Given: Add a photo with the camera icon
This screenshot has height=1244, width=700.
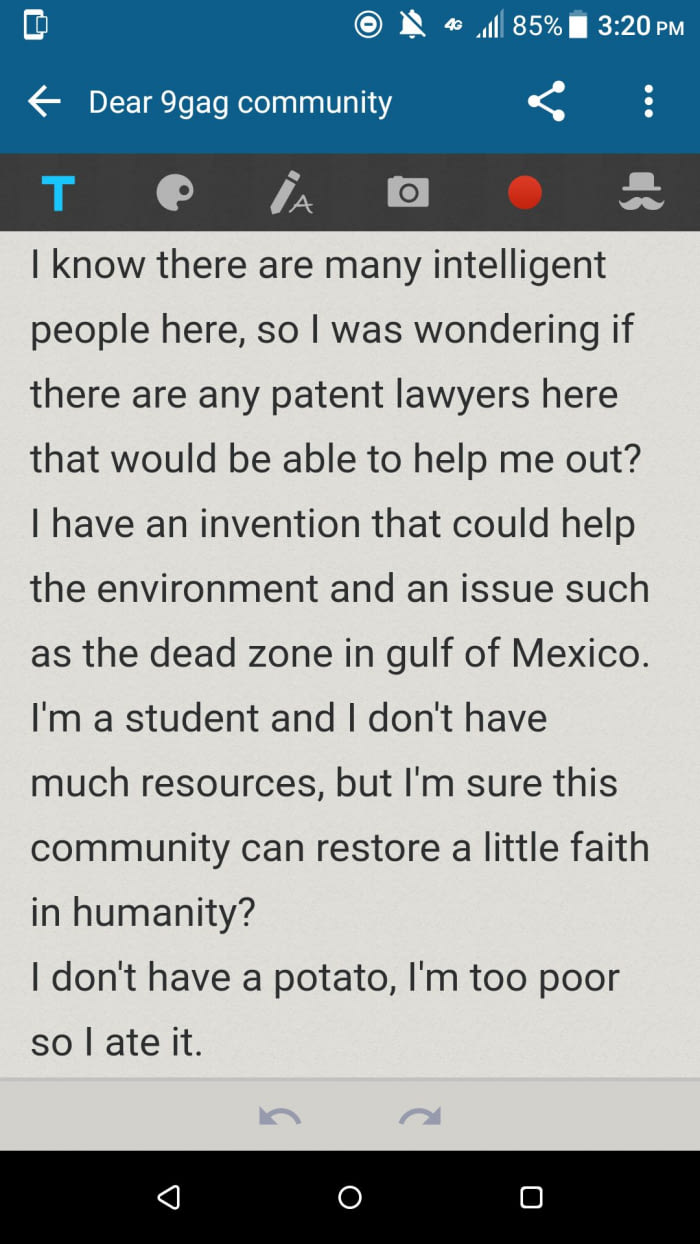Looking at the screenshot, I should click(408, 191).
